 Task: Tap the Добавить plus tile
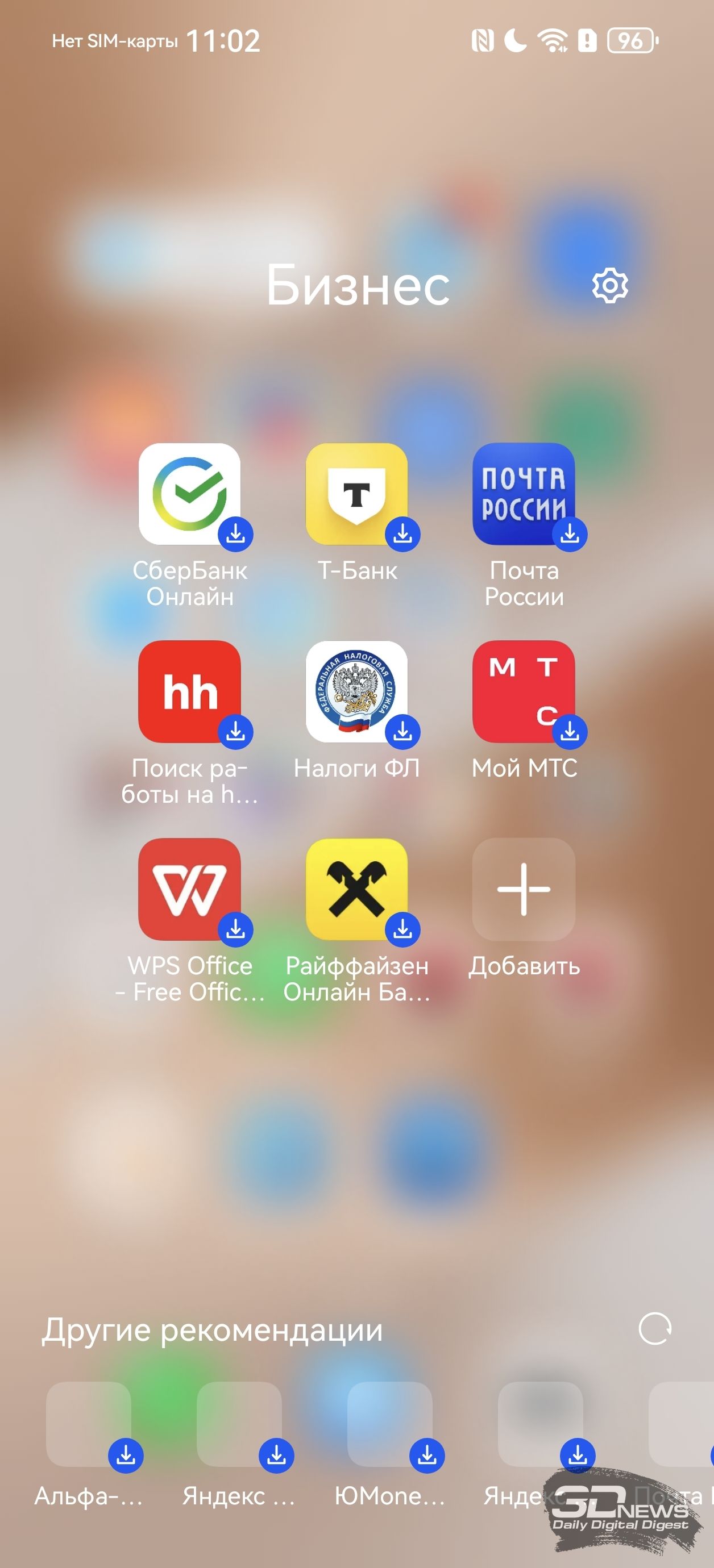click(524, 889)
